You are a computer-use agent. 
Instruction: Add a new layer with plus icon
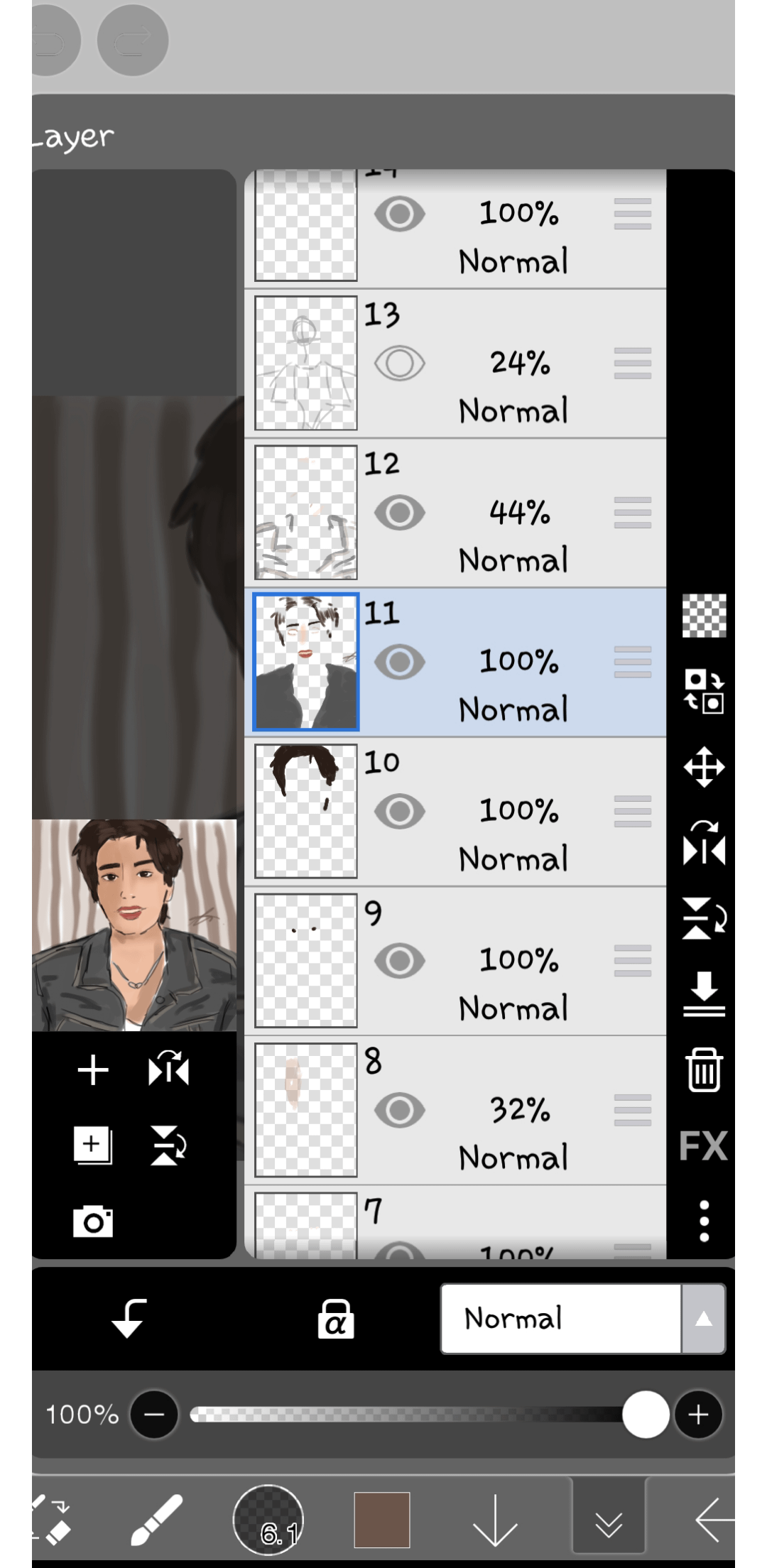coord(93,1070)
